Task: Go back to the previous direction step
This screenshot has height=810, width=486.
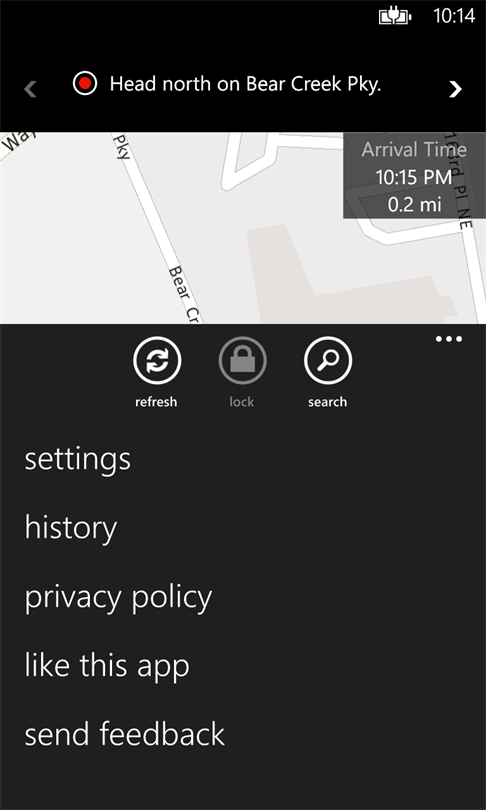Action: pos(30,89)
